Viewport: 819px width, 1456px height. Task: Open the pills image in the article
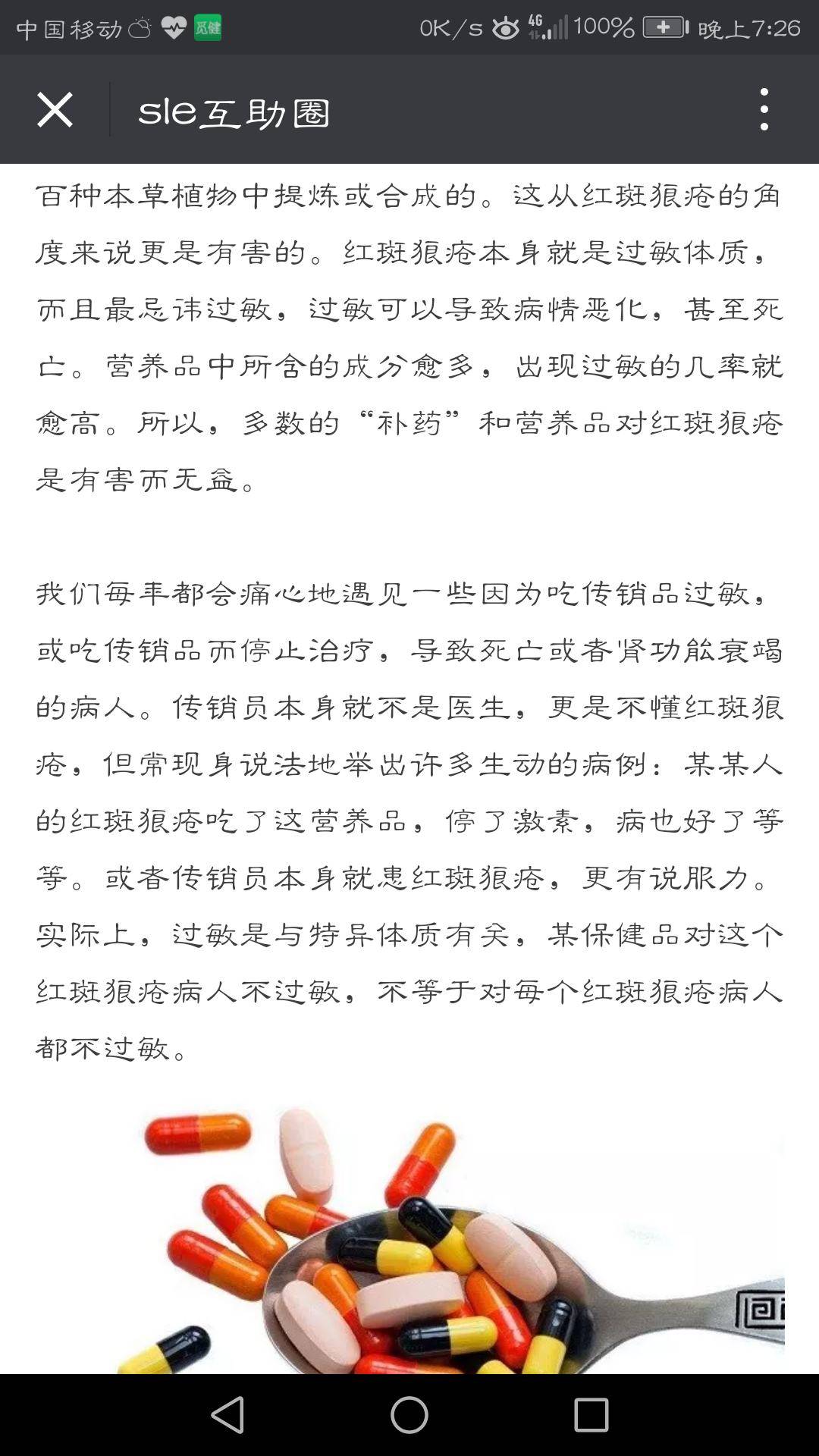point(409,1240)
